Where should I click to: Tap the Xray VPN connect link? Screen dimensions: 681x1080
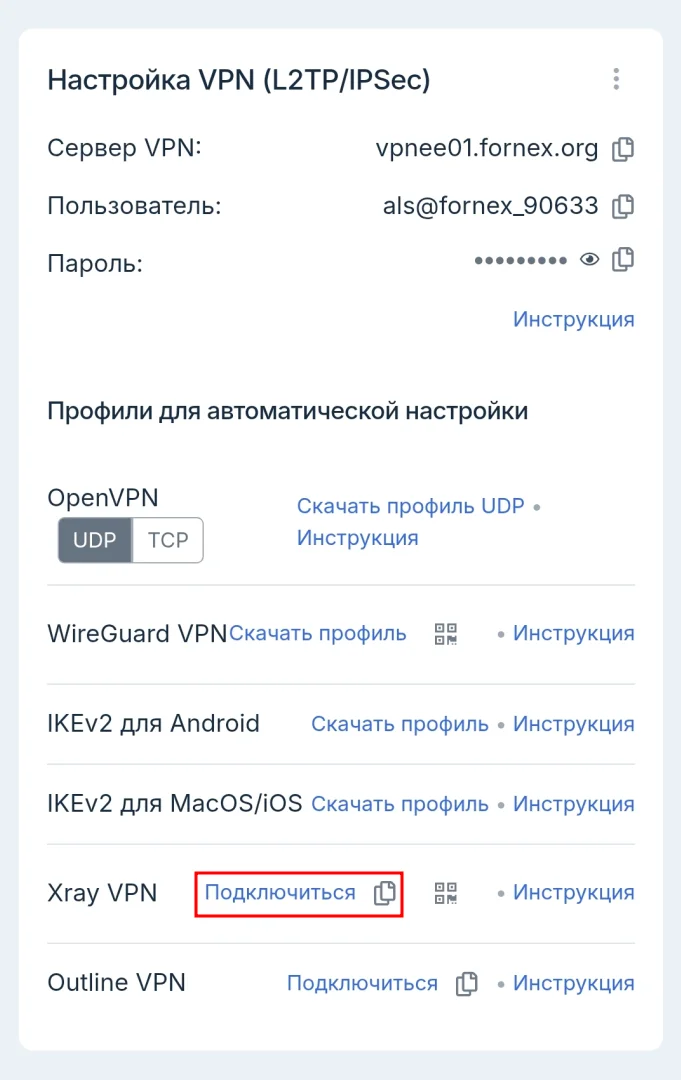280,893
